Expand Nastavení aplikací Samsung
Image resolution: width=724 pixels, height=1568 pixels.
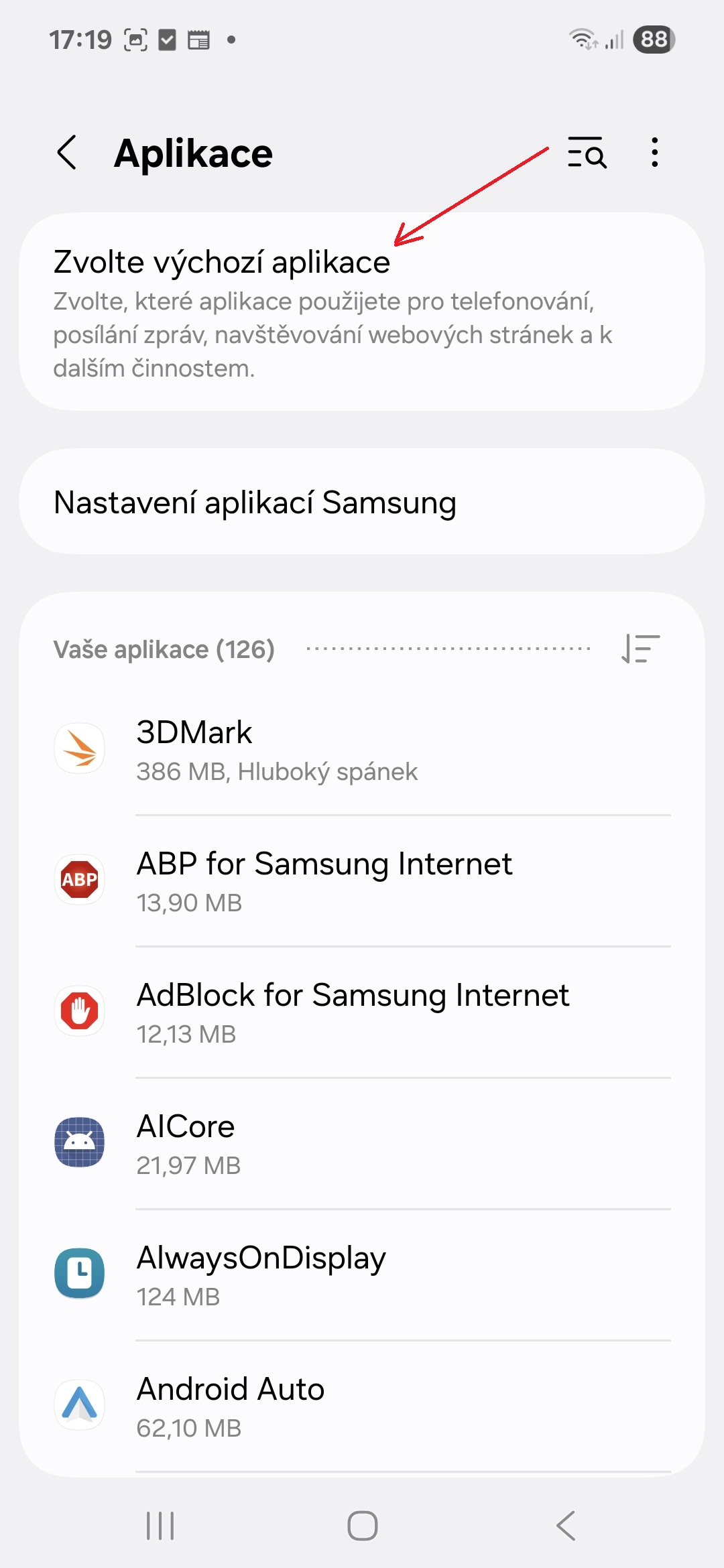(x=362, y=501)
